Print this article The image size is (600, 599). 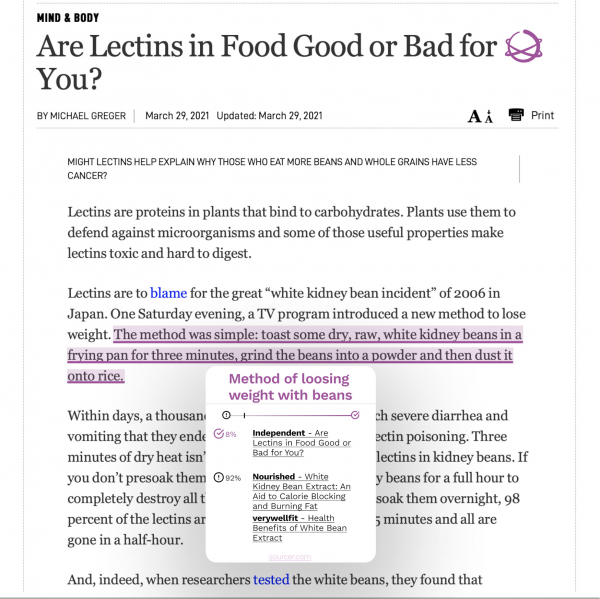(531, 115)
